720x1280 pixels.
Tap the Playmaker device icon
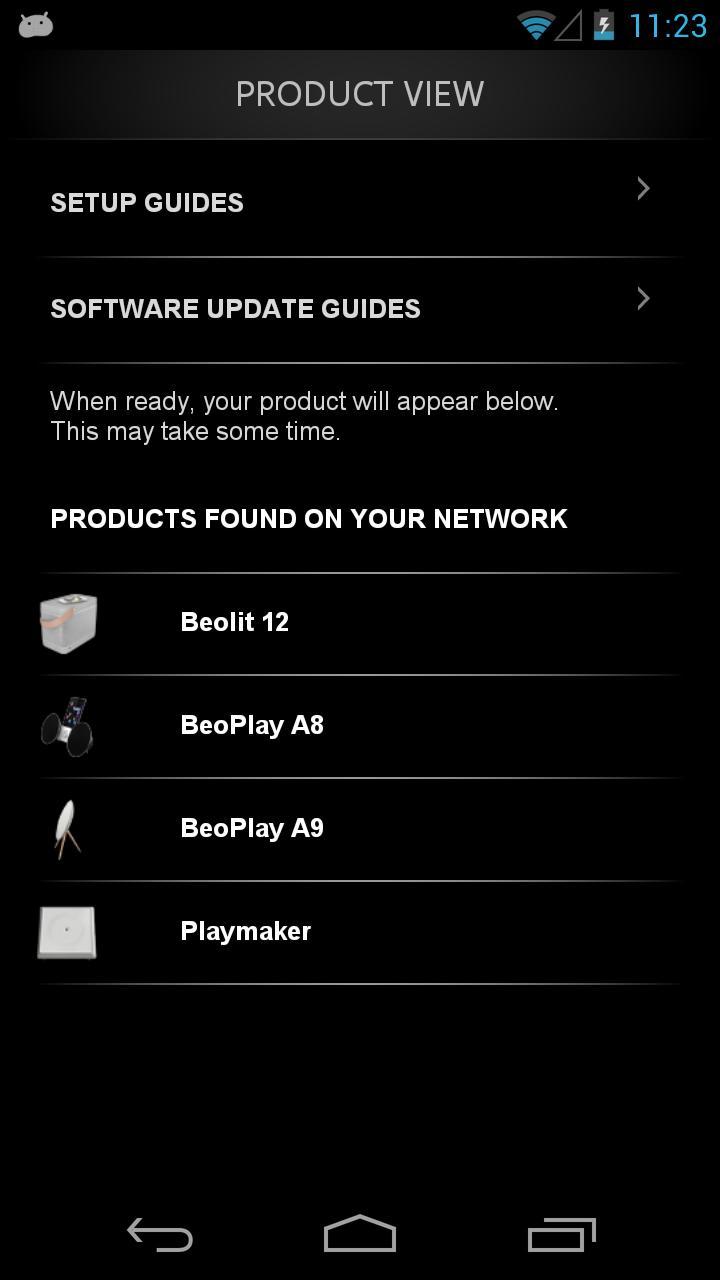(x=68, y=932)
